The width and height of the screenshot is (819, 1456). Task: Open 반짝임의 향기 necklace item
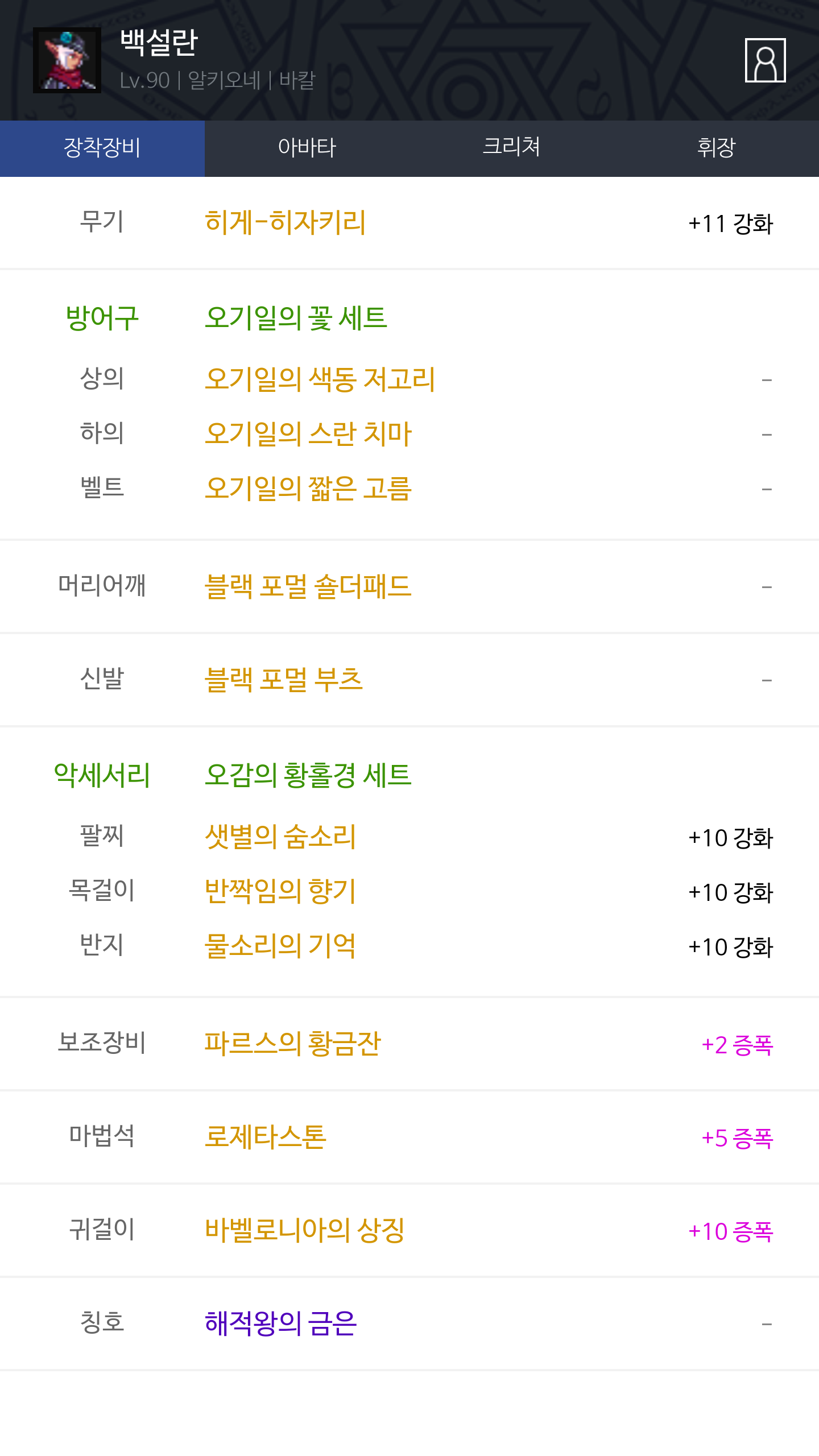tap(280, 891)
